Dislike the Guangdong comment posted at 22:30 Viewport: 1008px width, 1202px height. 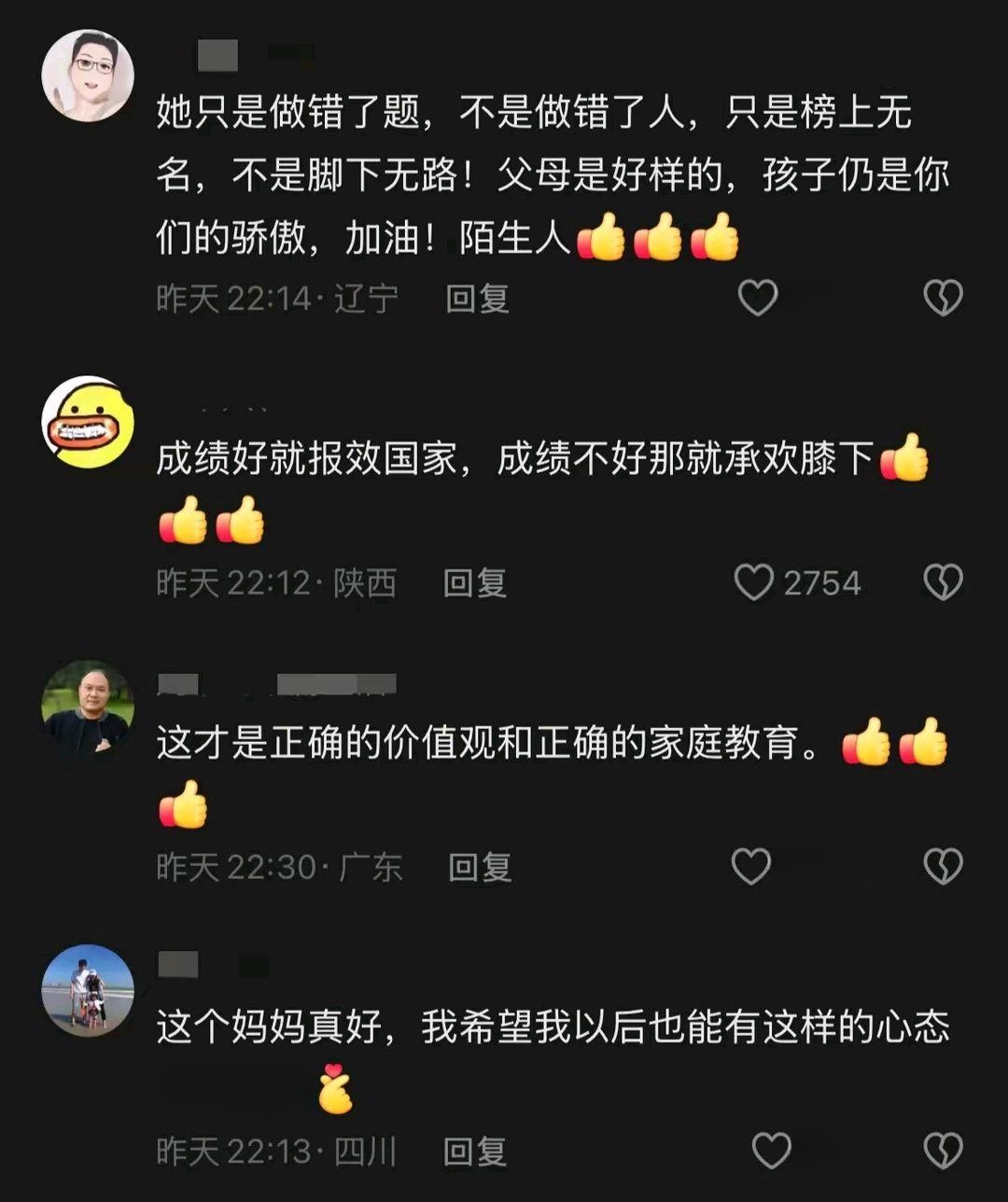pos(943,867)
